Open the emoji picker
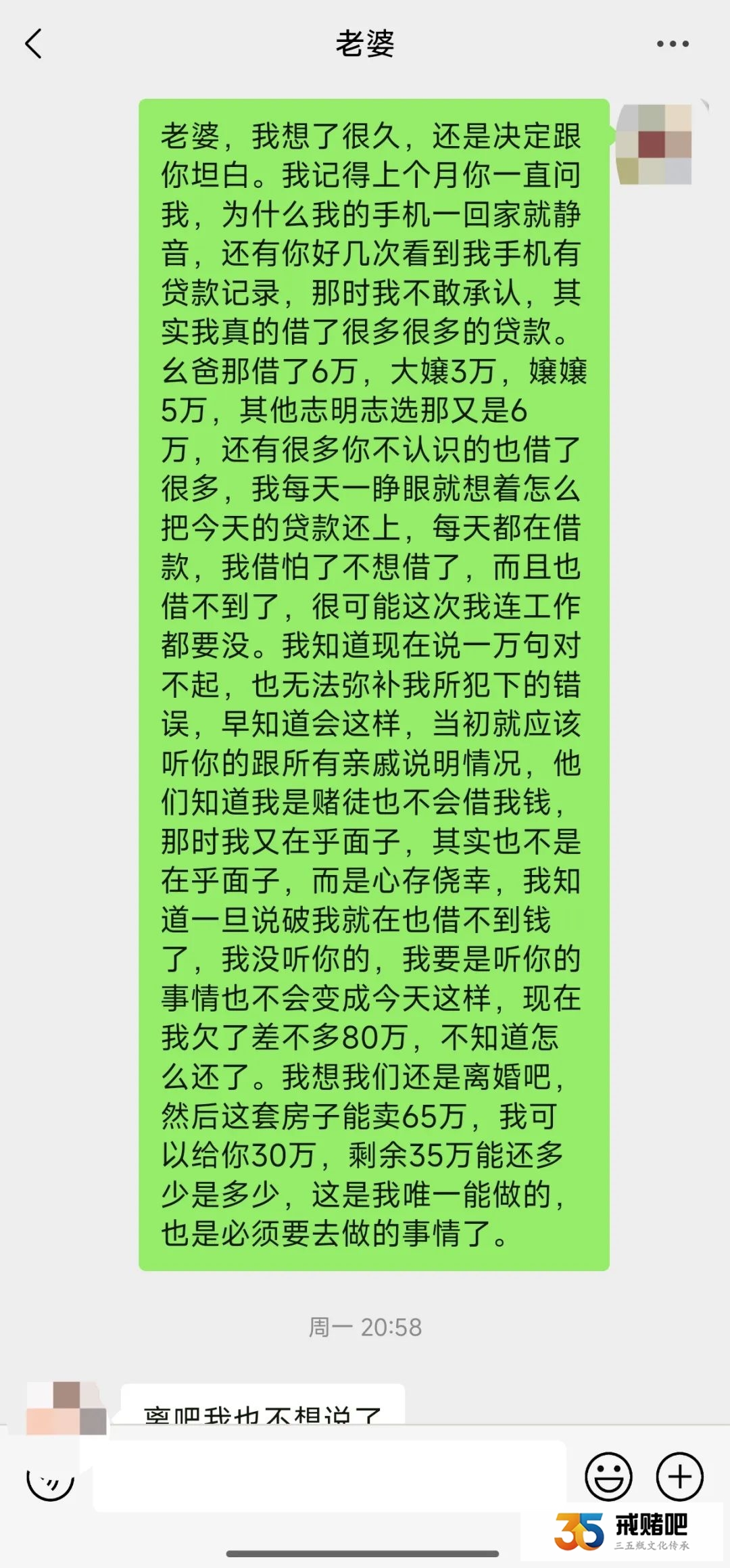The width and height of the screenshot is (730, 1568). pos(608,1476)
